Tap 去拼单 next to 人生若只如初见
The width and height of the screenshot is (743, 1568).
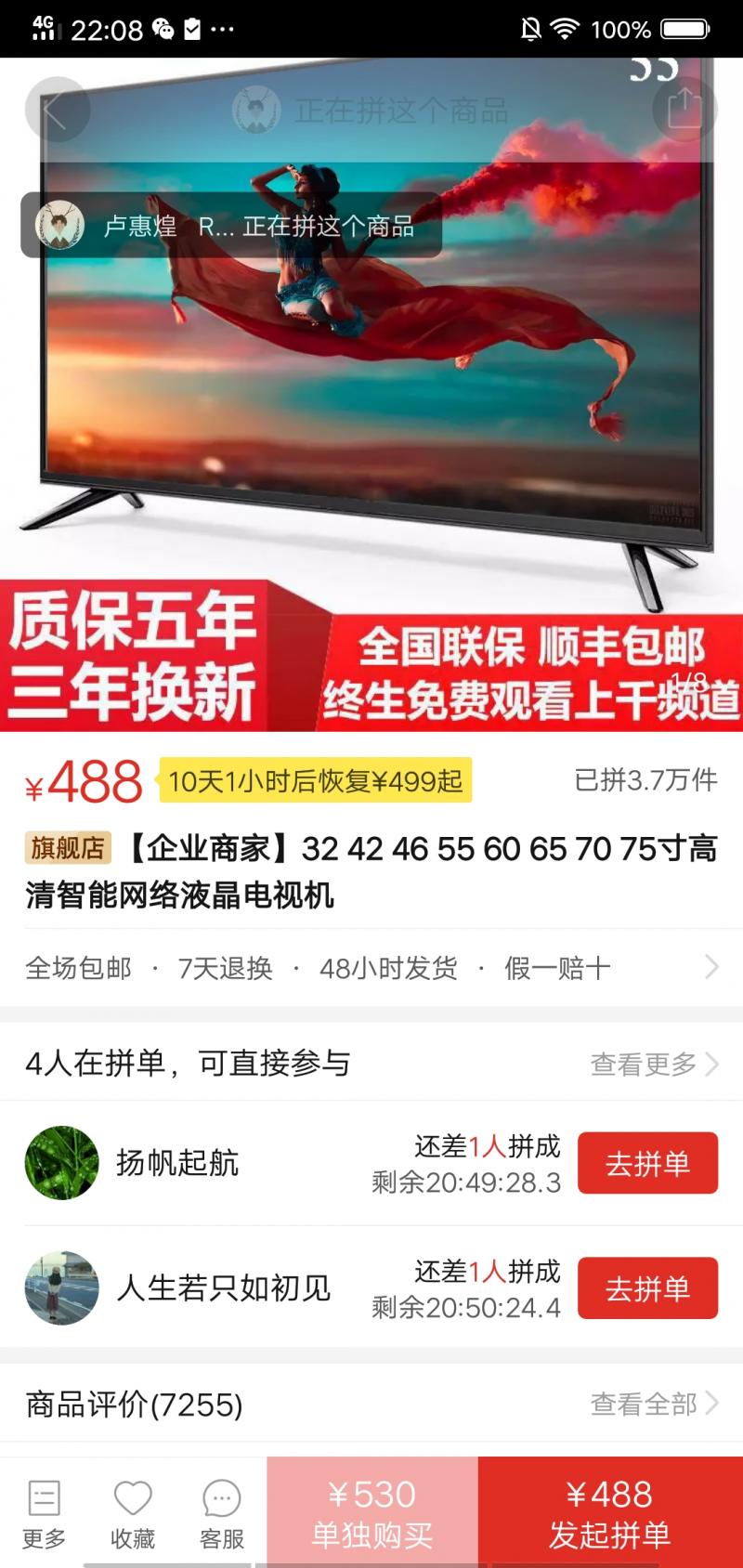coord(647,1287)
